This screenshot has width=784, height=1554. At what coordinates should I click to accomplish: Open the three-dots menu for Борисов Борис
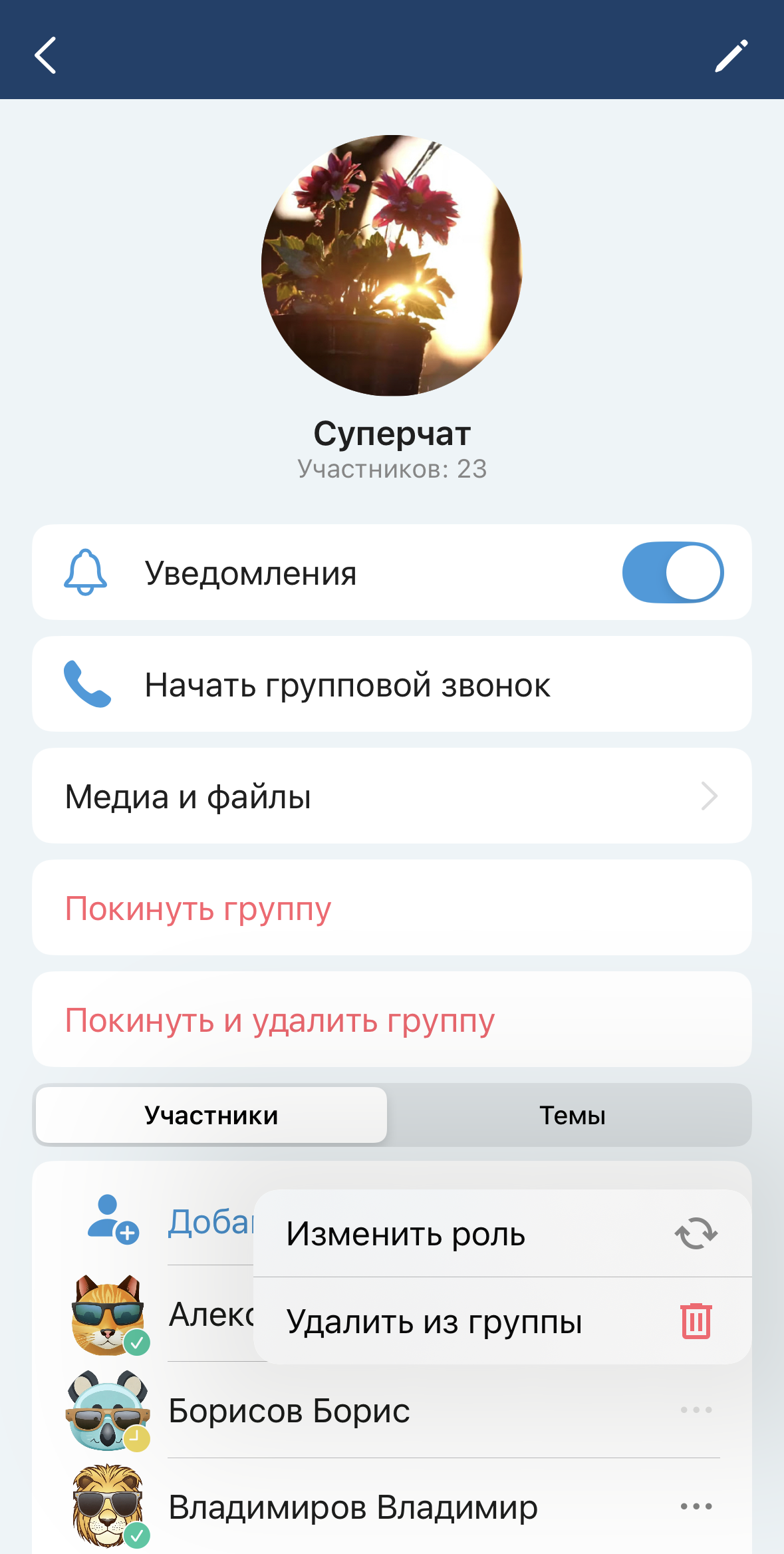point(696,1410)
